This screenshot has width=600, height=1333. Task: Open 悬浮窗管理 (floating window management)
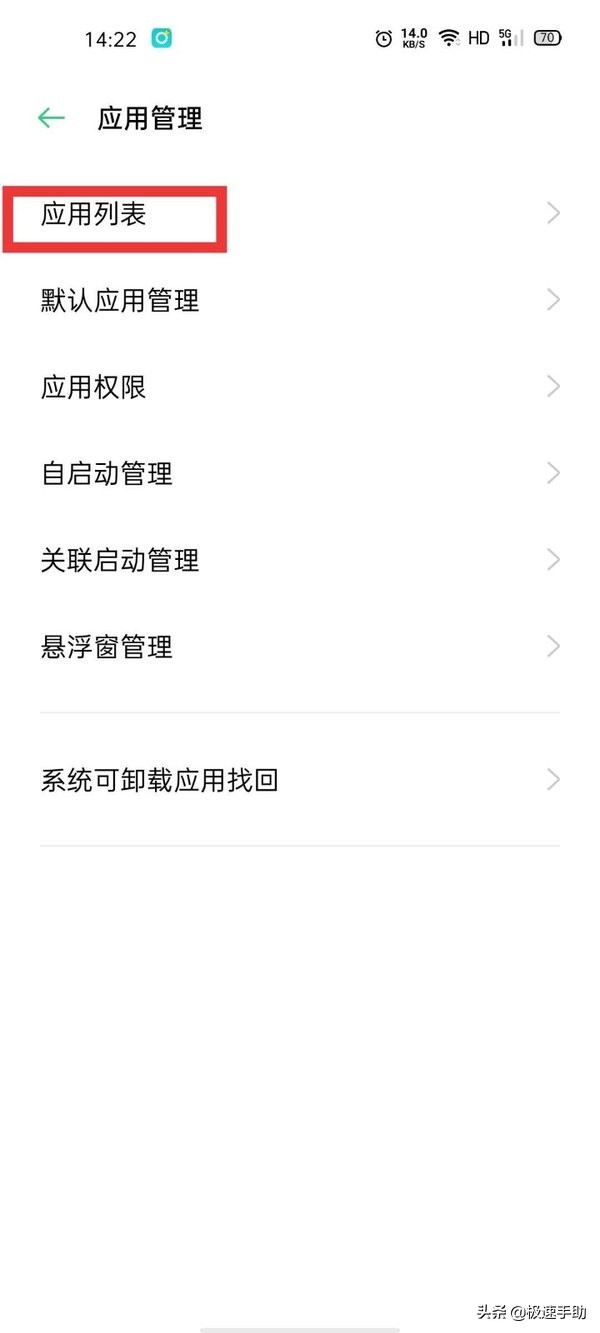[x=107, y=647]
